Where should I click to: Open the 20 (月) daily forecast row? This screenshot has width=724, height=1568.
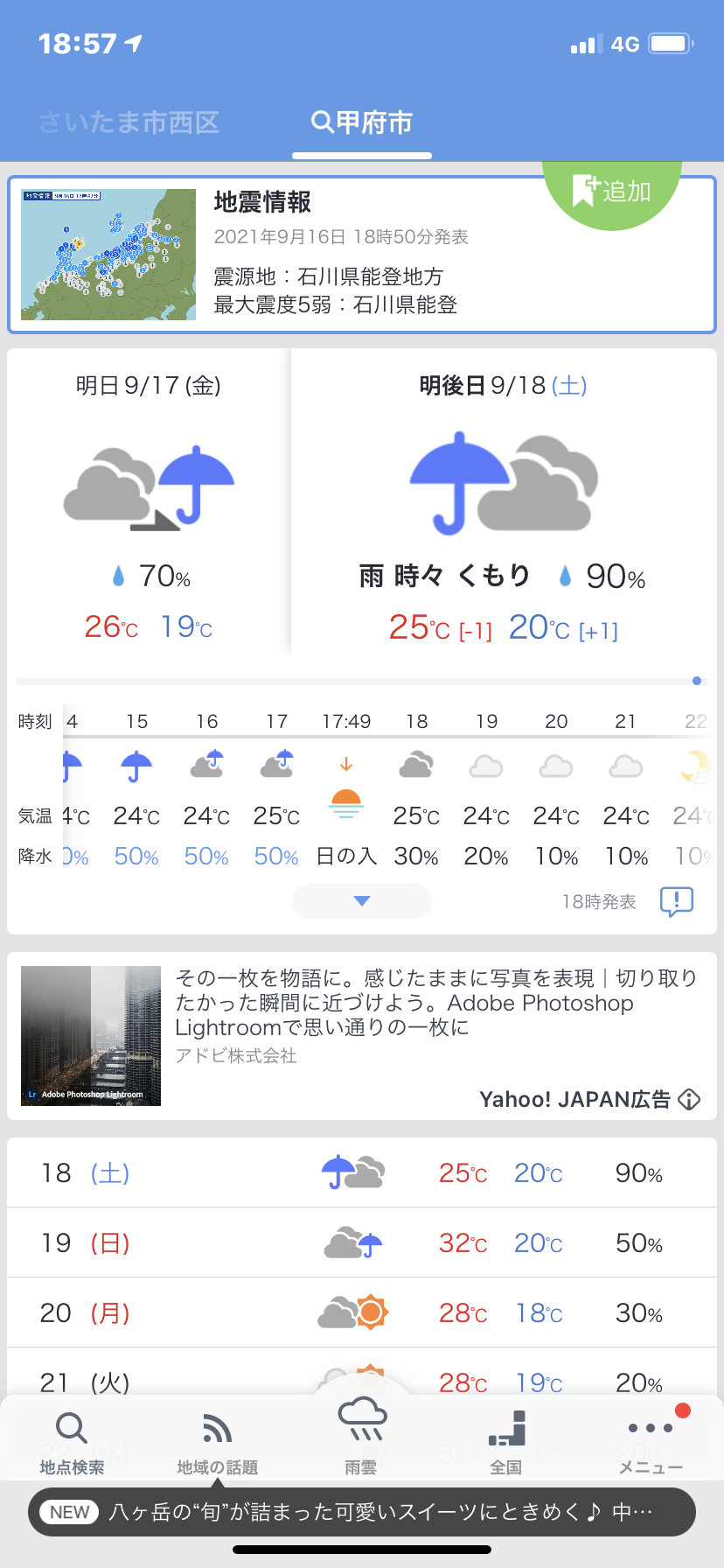[362, 1312]
